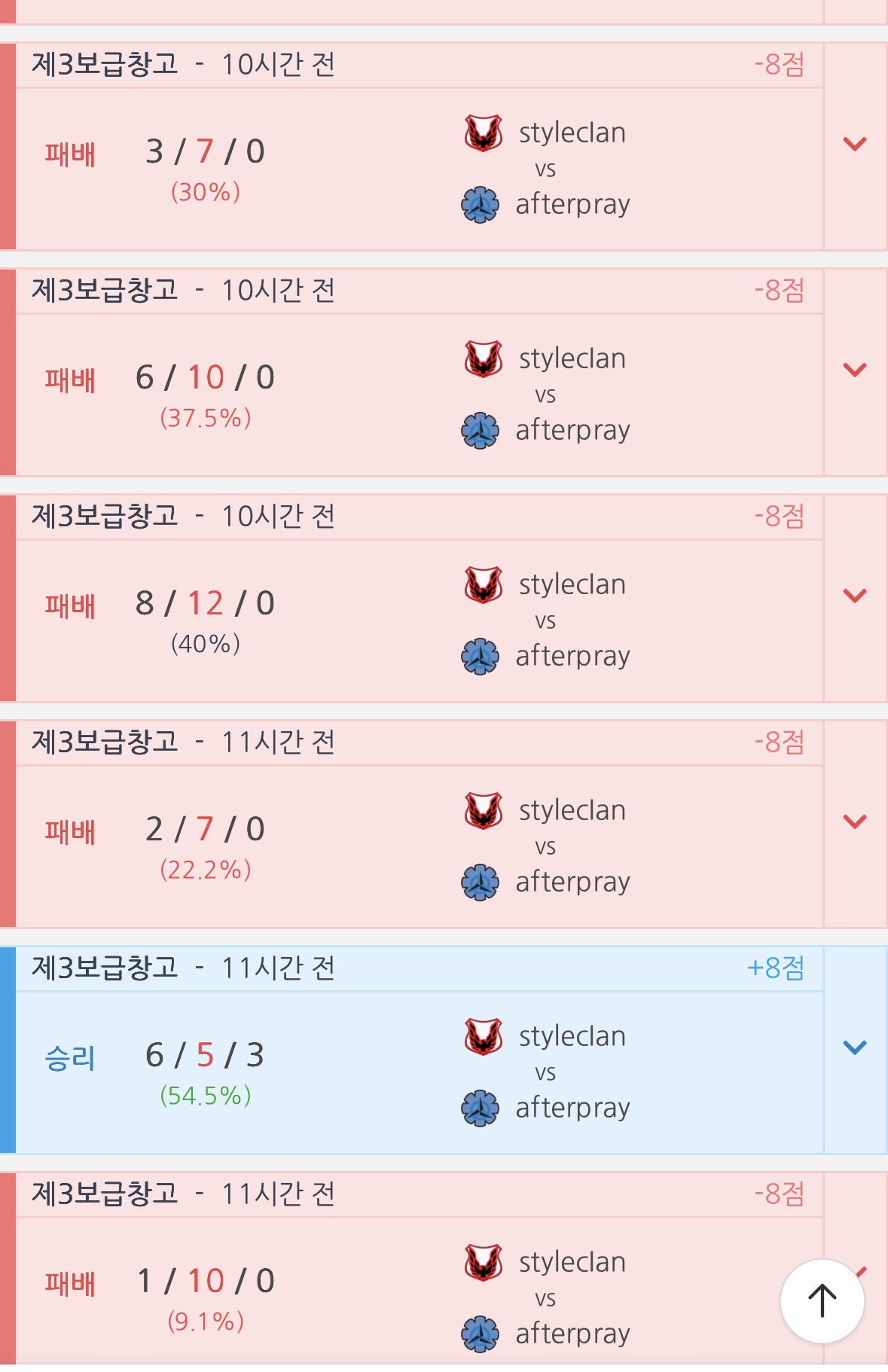
Task: Expand the 2 / 7 / 0 (22.2%) match details
Action: [855, 822]
